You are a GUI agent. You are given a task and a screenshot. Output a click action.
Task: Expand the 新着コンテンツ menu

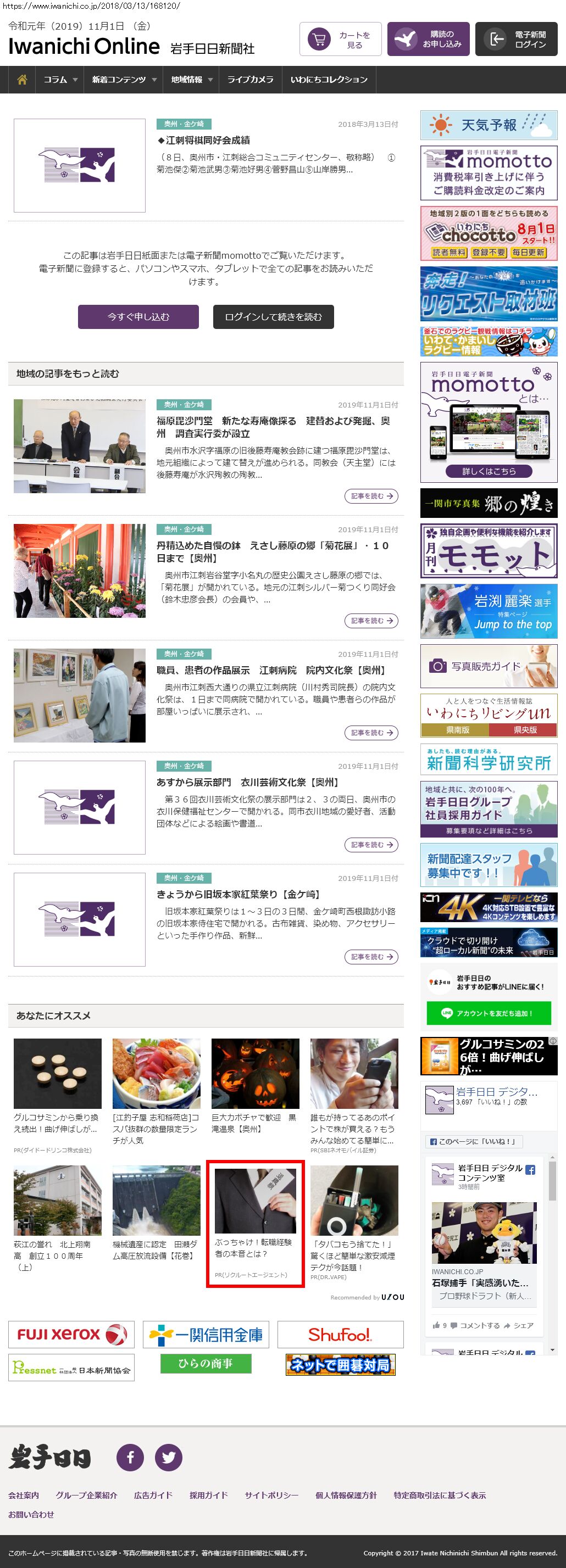pyautogui.click(x=124, y=80)
